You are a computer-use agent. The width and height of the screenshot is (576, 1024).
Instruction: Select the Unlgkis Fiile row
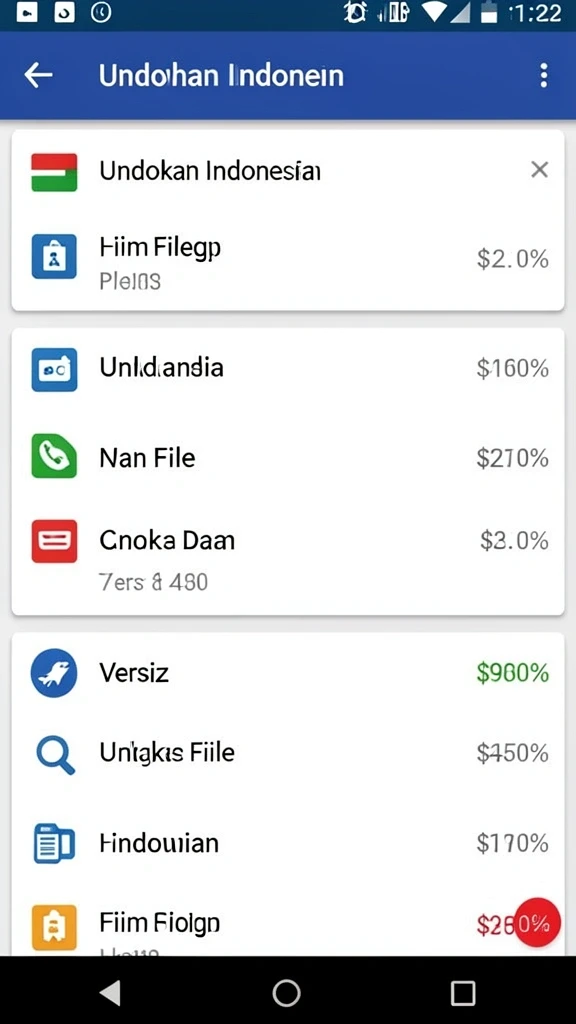288,754
